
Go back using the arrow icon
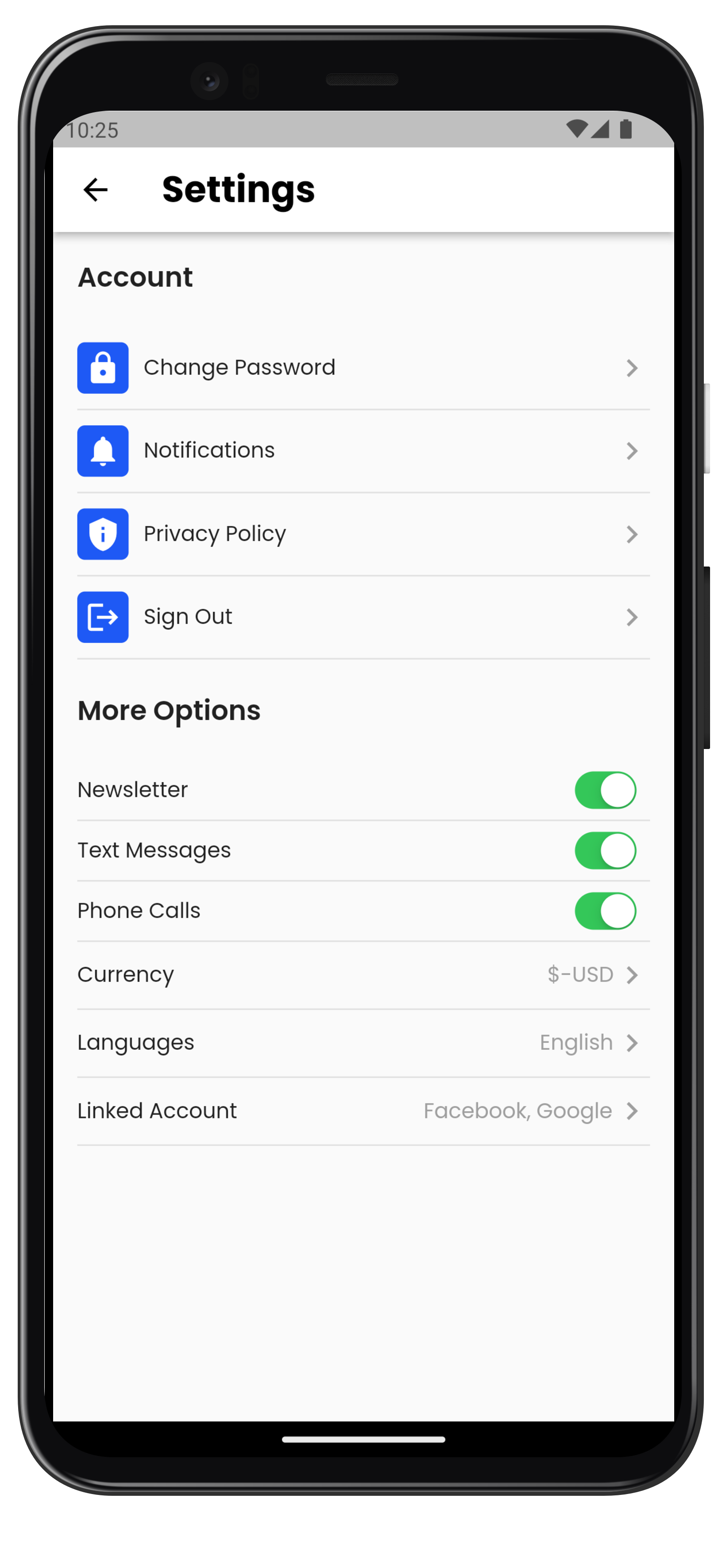96,190
